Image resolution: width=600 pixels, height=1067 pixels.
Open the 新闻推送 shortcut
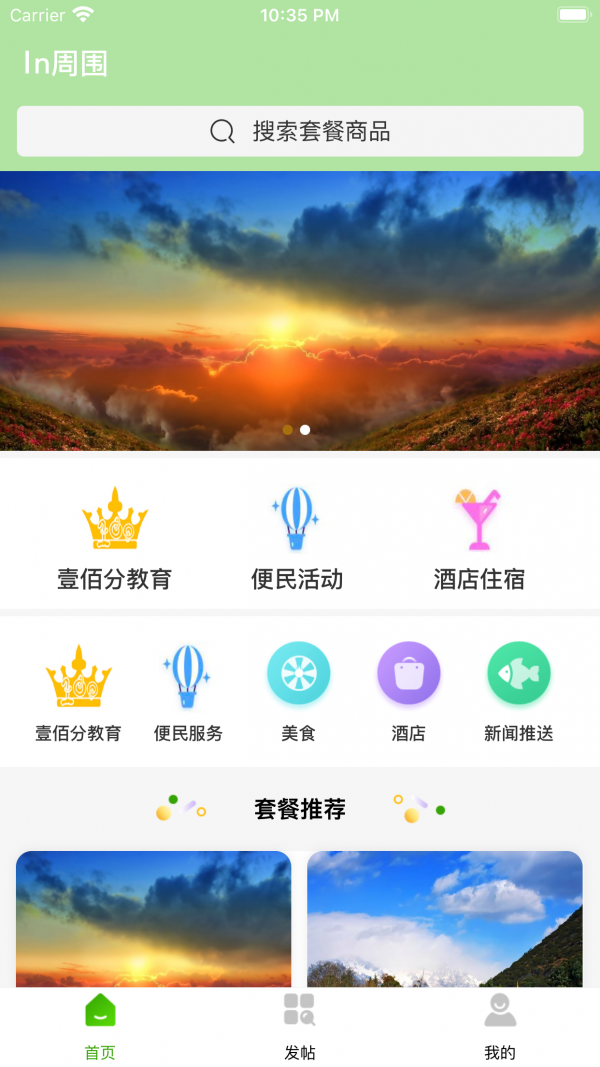[518, 692]
